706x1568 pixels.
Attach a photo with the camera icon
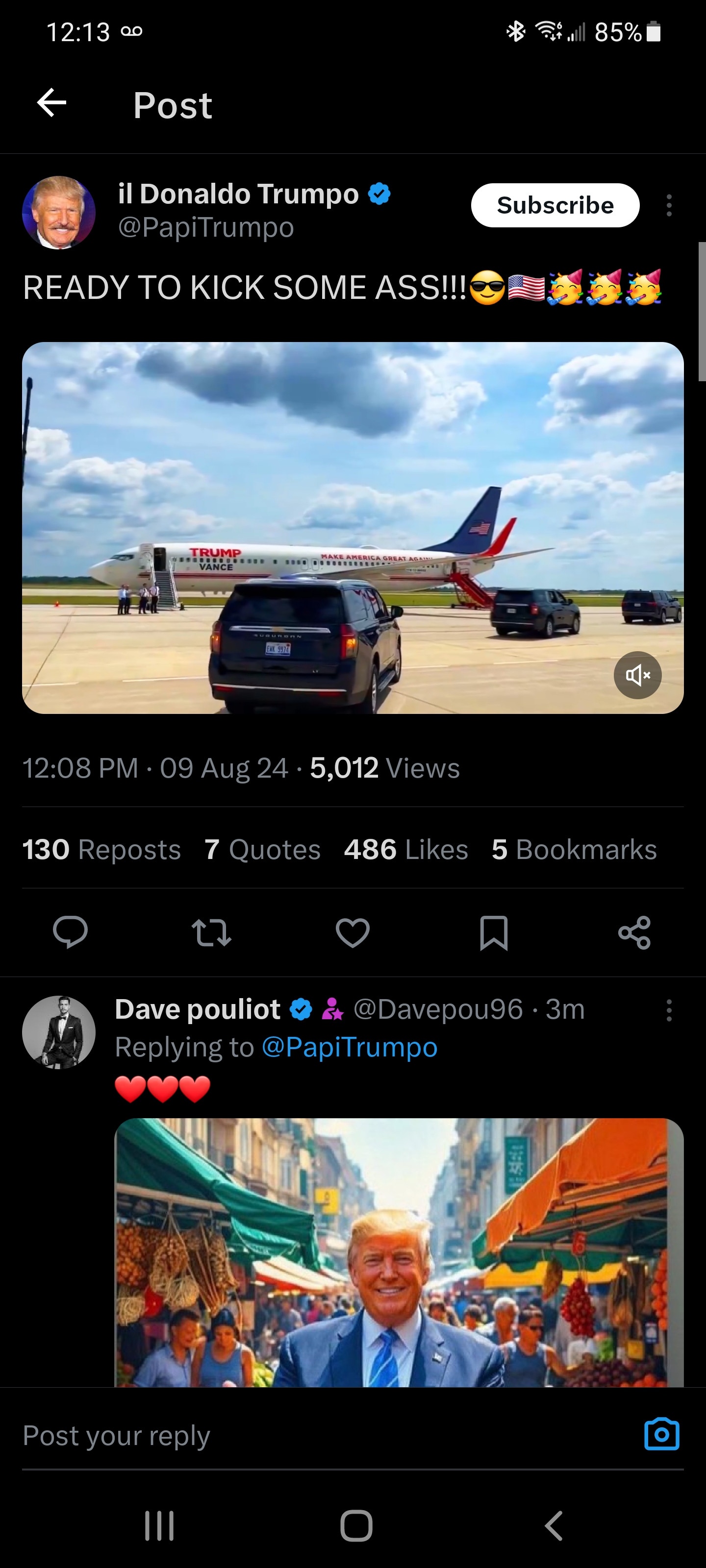661,1434
